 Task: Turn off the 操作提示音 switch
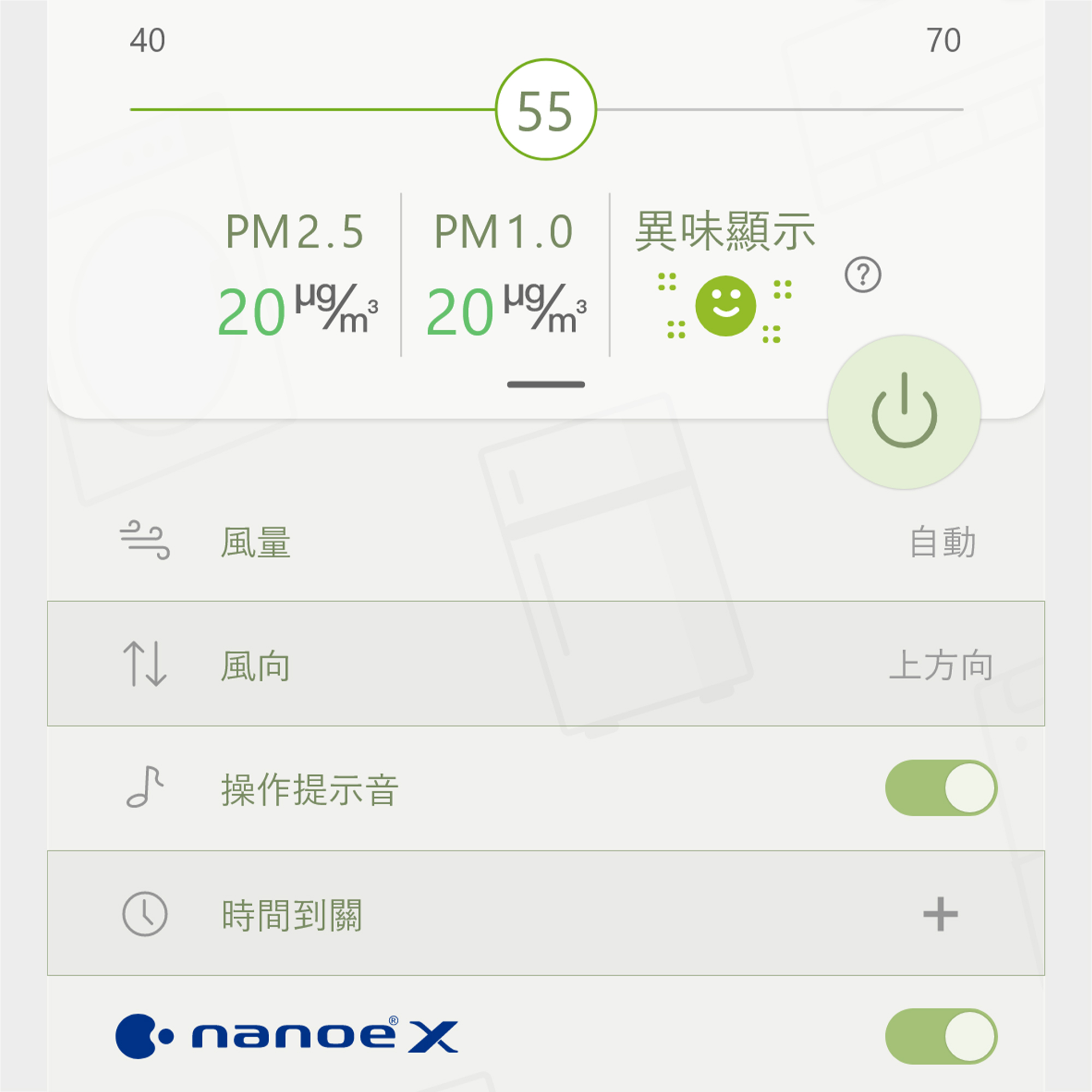[941, 788]
